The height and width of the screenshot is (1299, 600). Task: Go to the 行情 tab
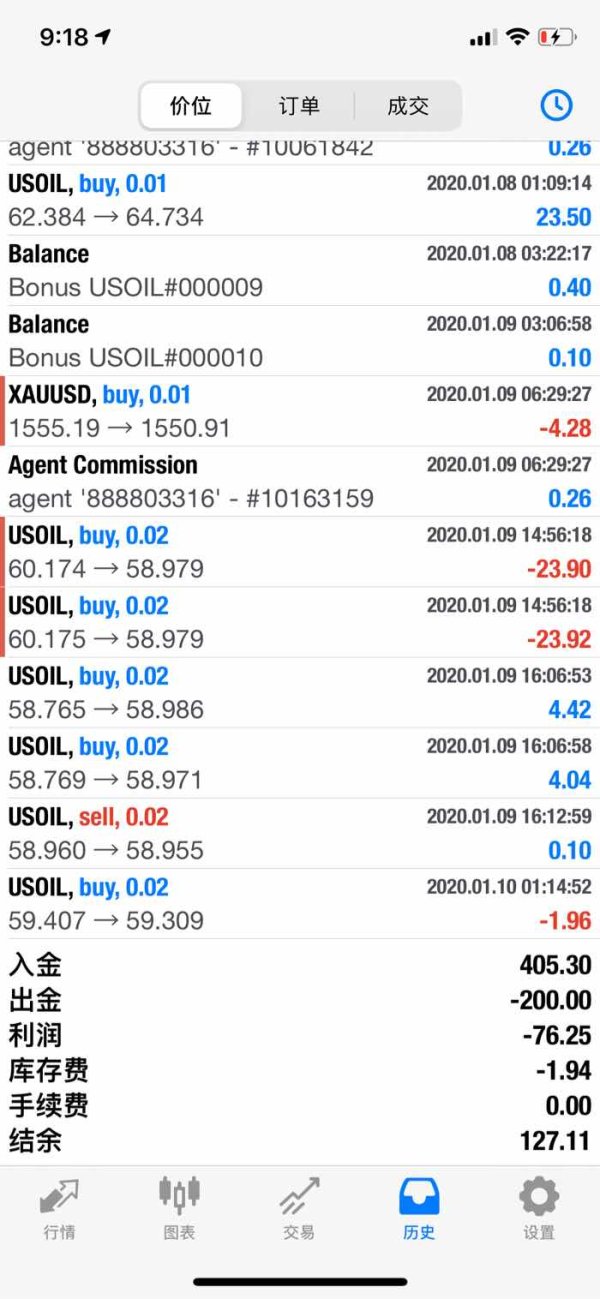click(60, 1208)
